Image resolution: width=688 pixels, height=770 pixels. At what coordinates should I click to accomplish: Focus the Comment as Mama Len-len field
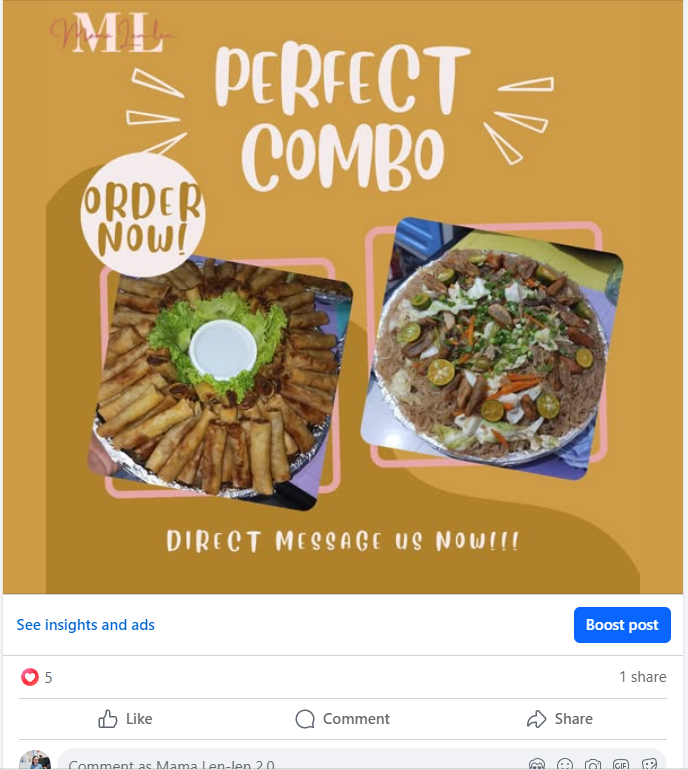[250, 765]
